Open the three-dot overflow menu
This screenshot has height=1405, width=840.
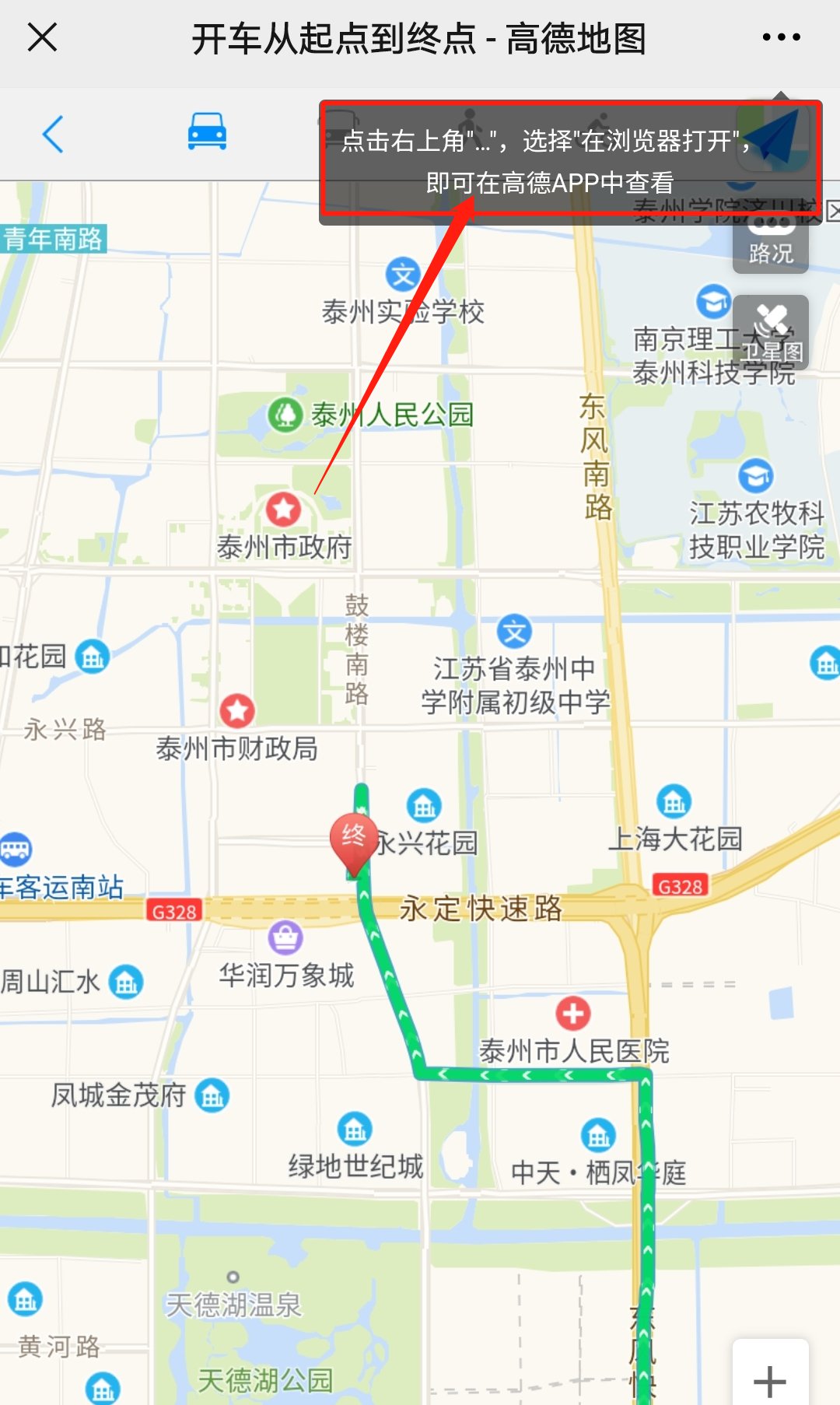pyautogui.click(x=781, y=37)
